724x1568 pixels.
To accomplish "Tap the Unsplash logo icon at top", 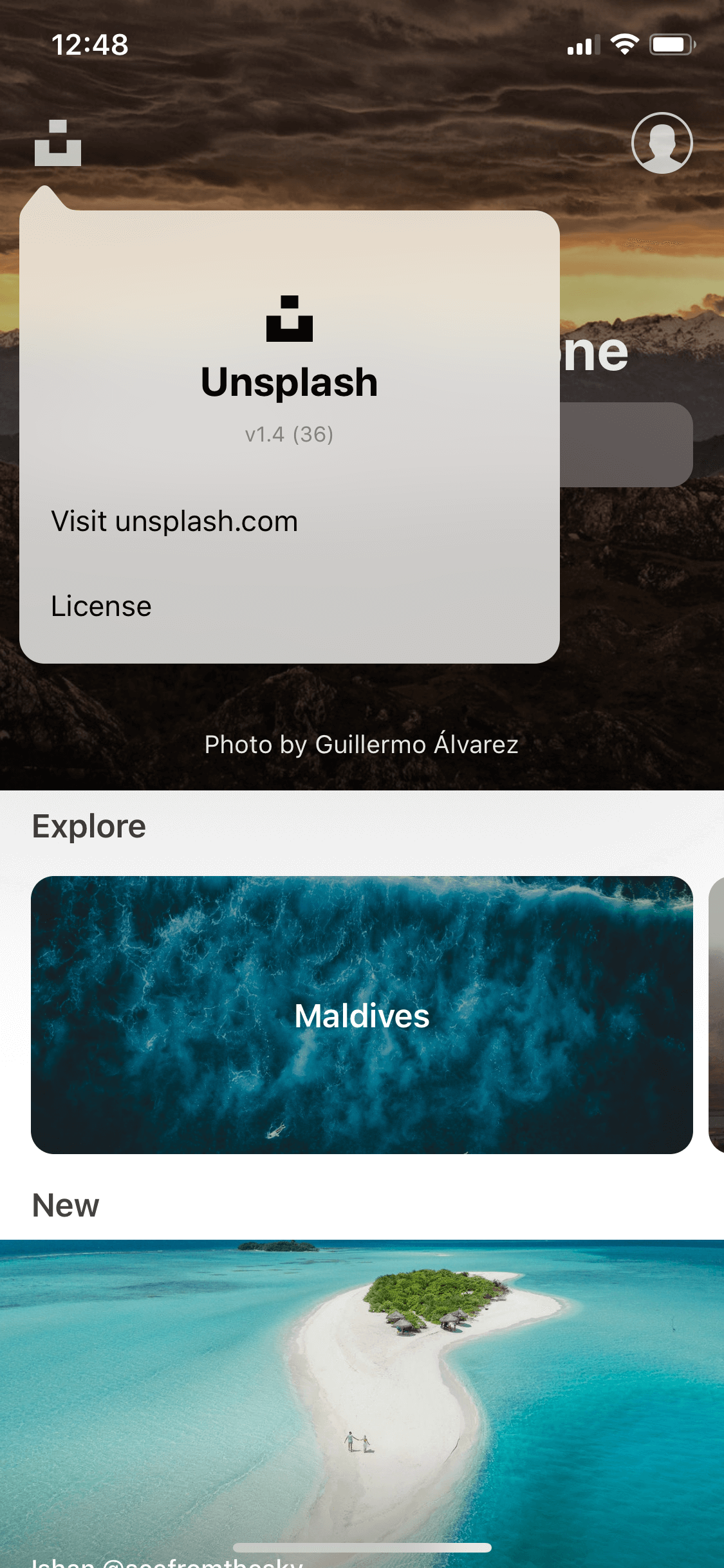I will tap(58, 143).
